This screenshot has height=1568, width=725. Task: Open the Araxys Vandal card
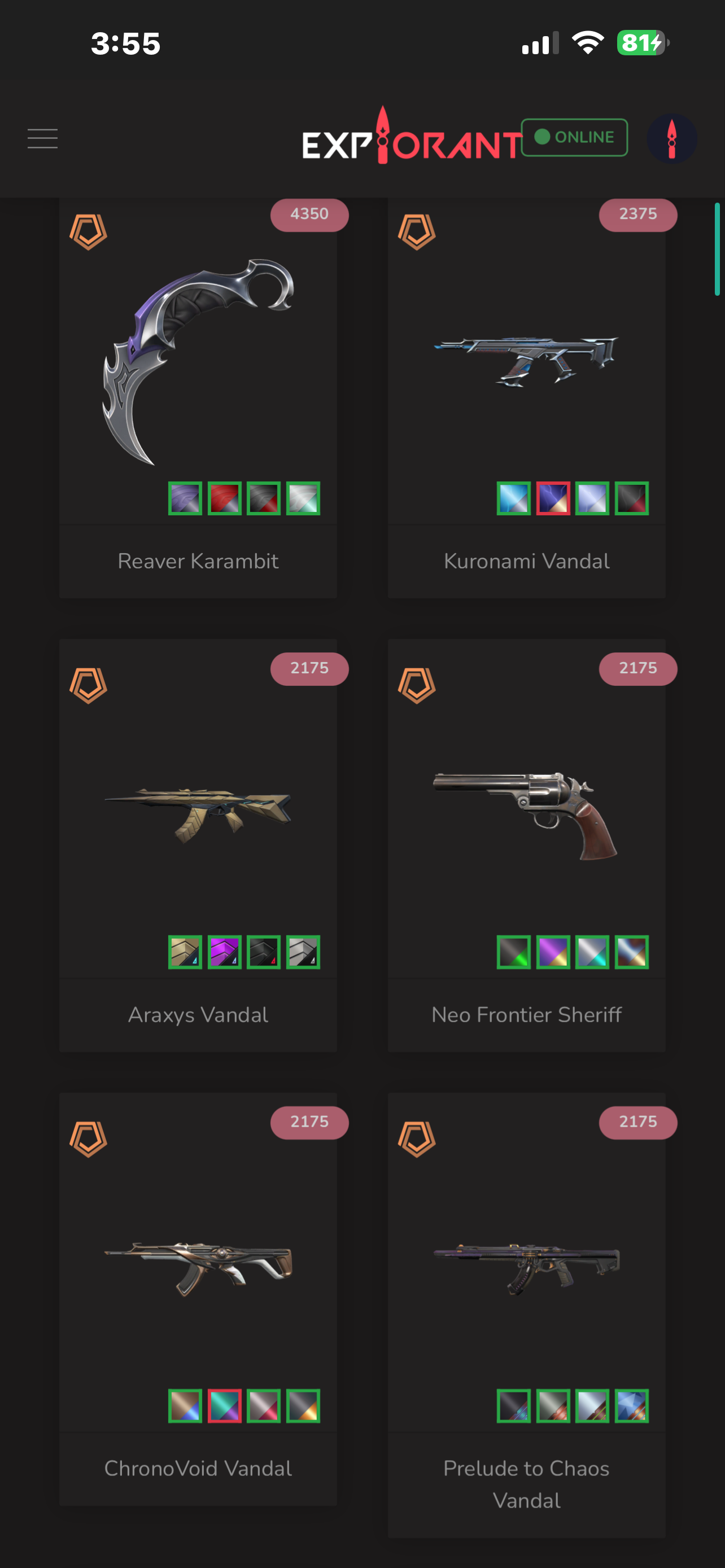click(x=198, y=816)
